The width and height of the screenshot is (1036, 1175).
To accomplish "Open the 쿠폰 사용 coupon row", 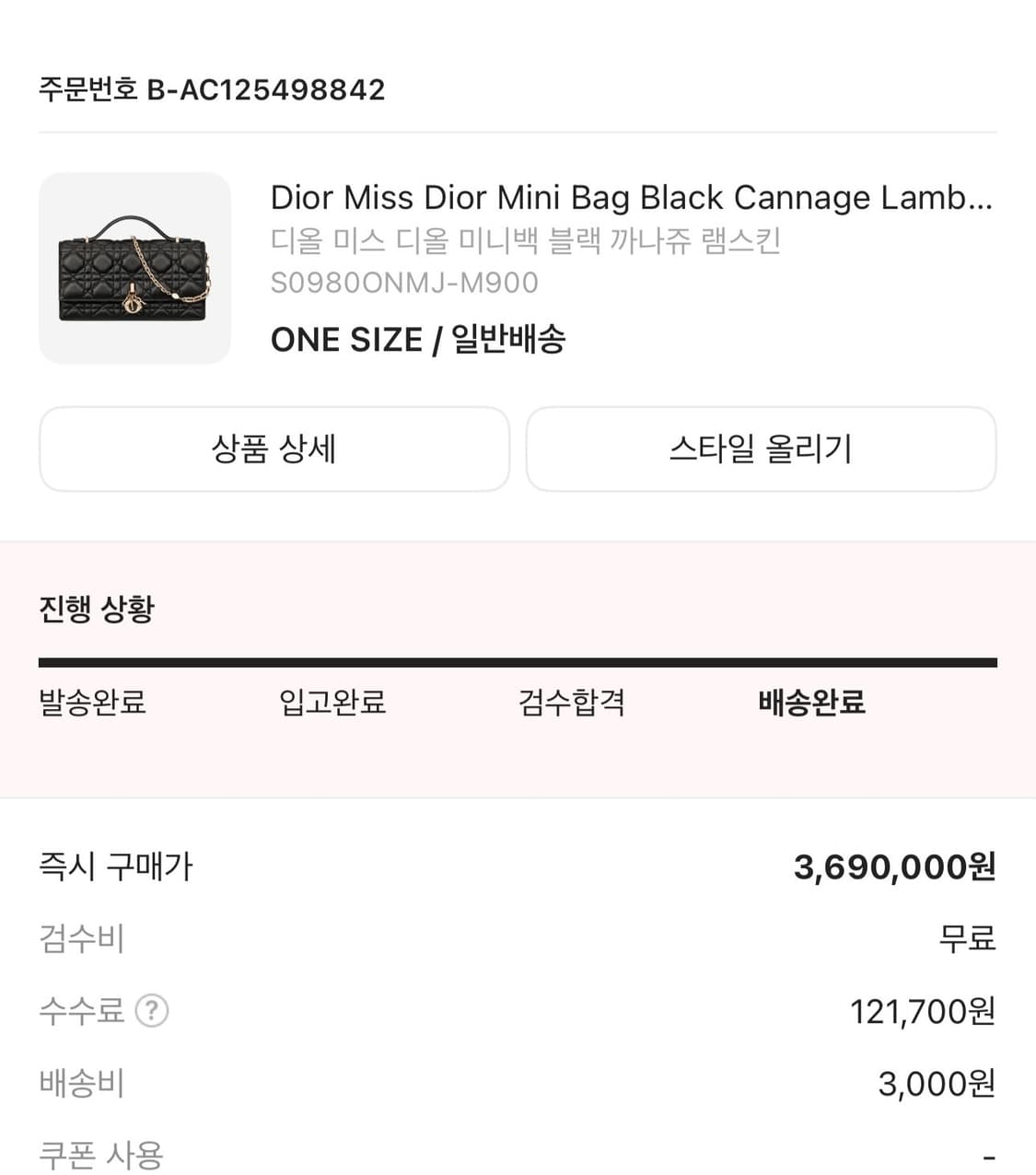I will [x=103, y=1152].
